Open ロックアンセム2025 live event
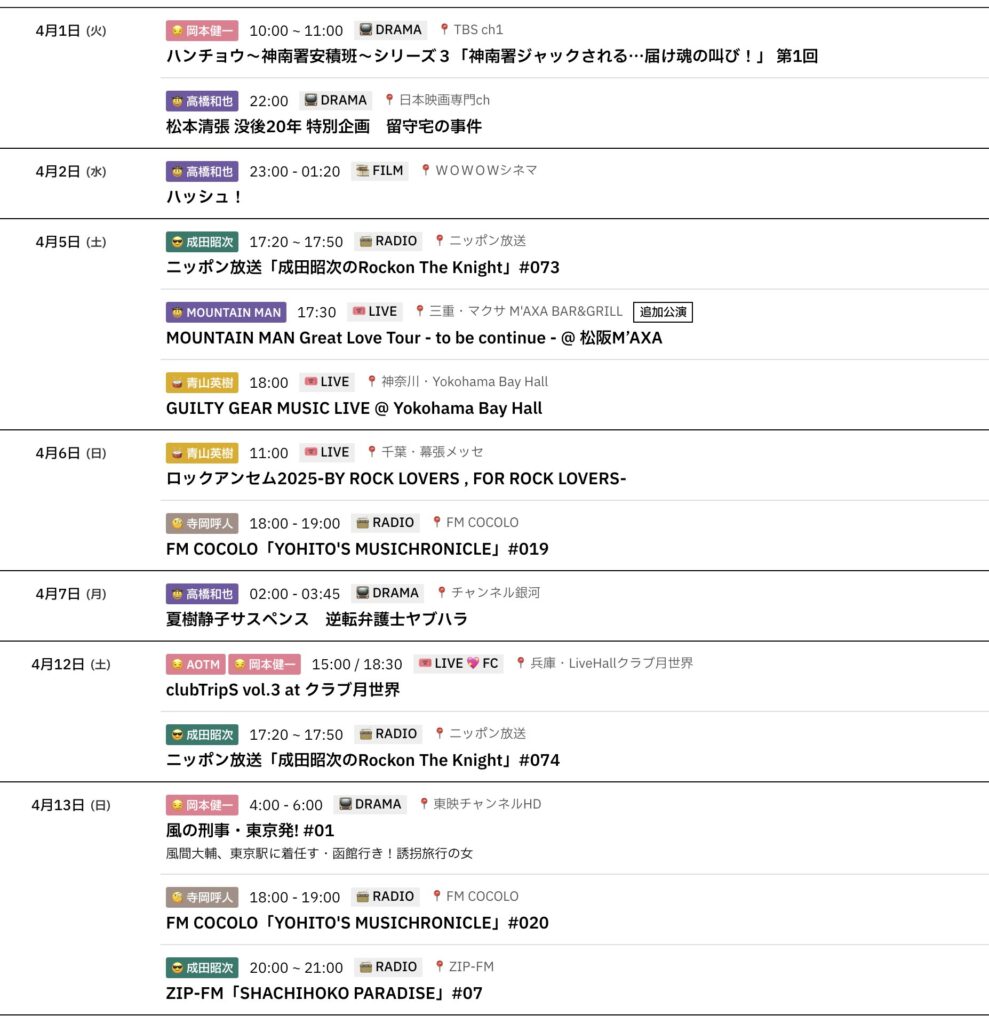Viewport: 989px width, 1024px height. 396,478
